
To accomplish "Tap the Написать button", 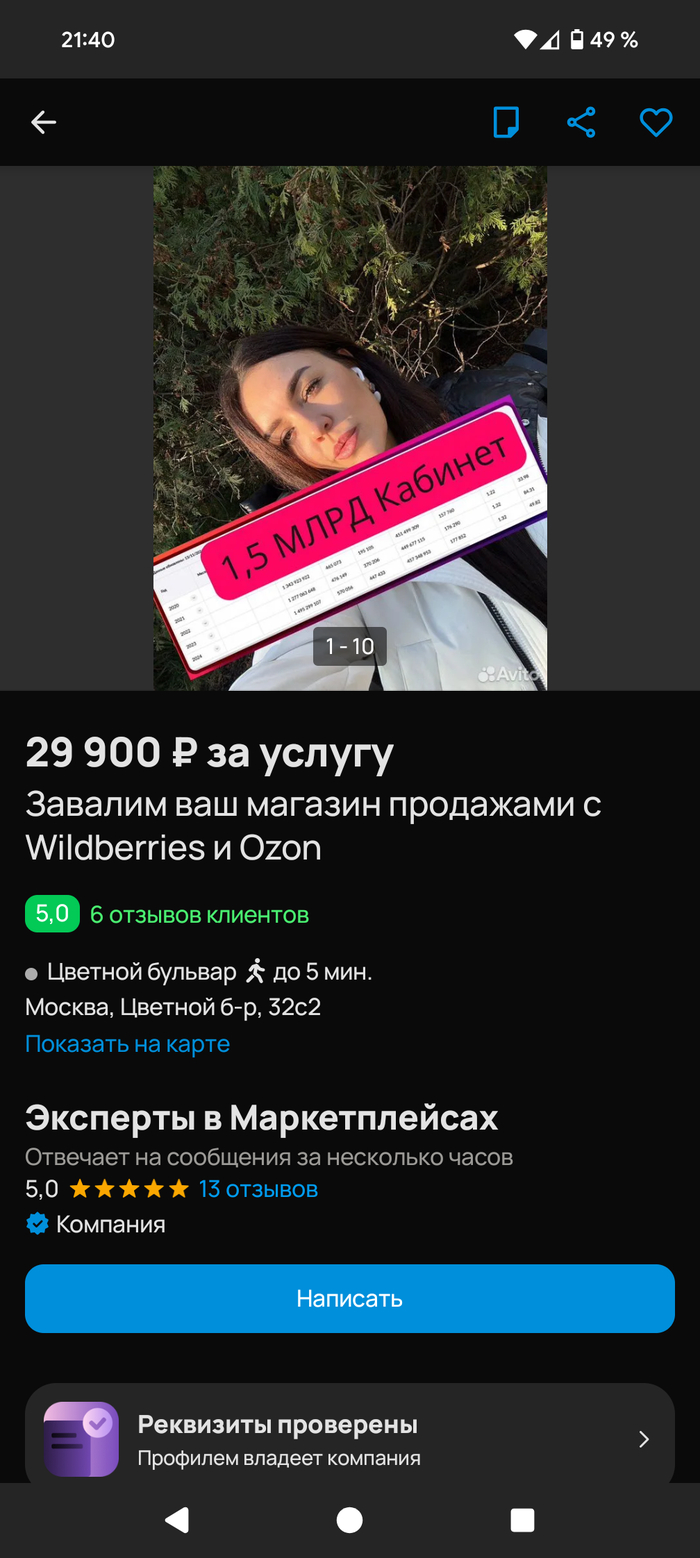I will [350, 1298].
